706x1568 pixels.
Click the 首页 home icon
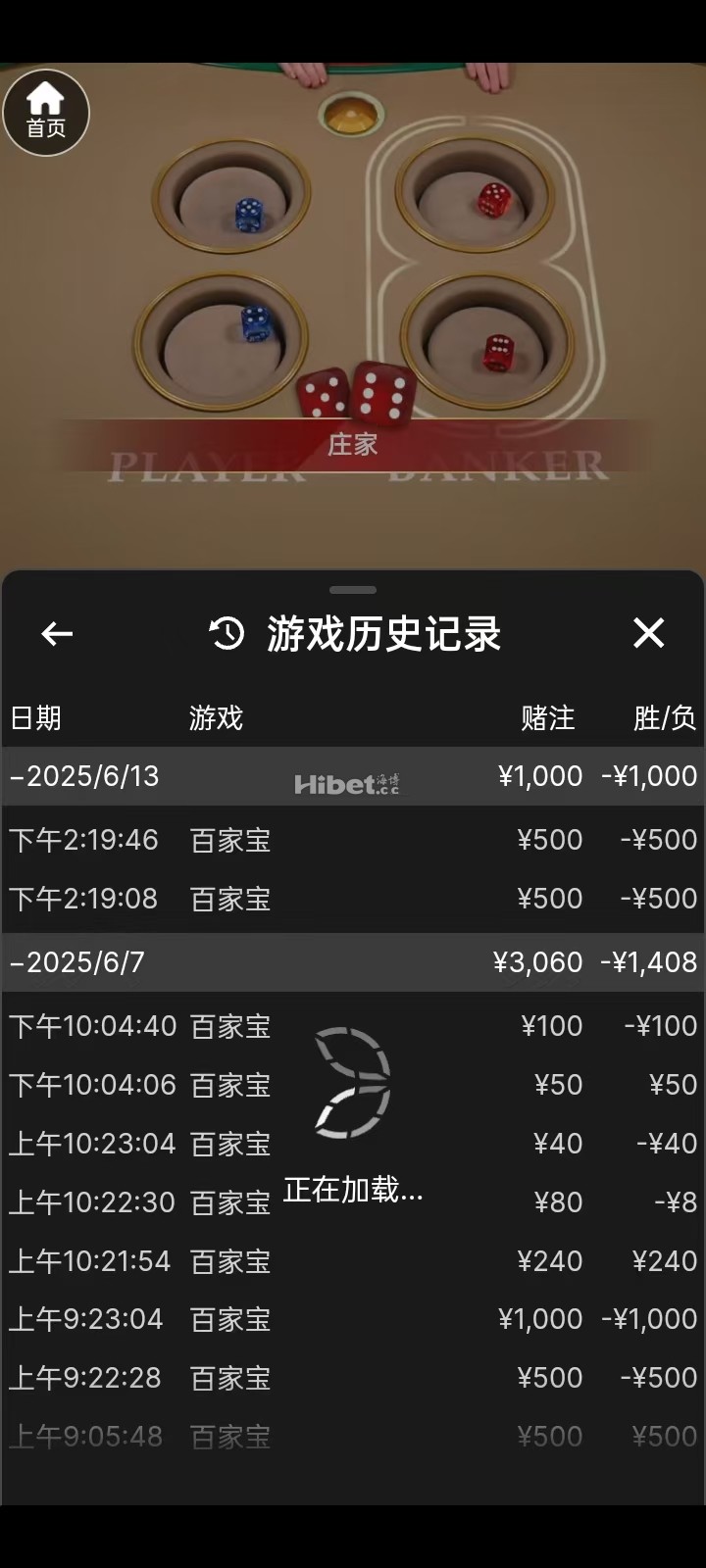[46, 110]
